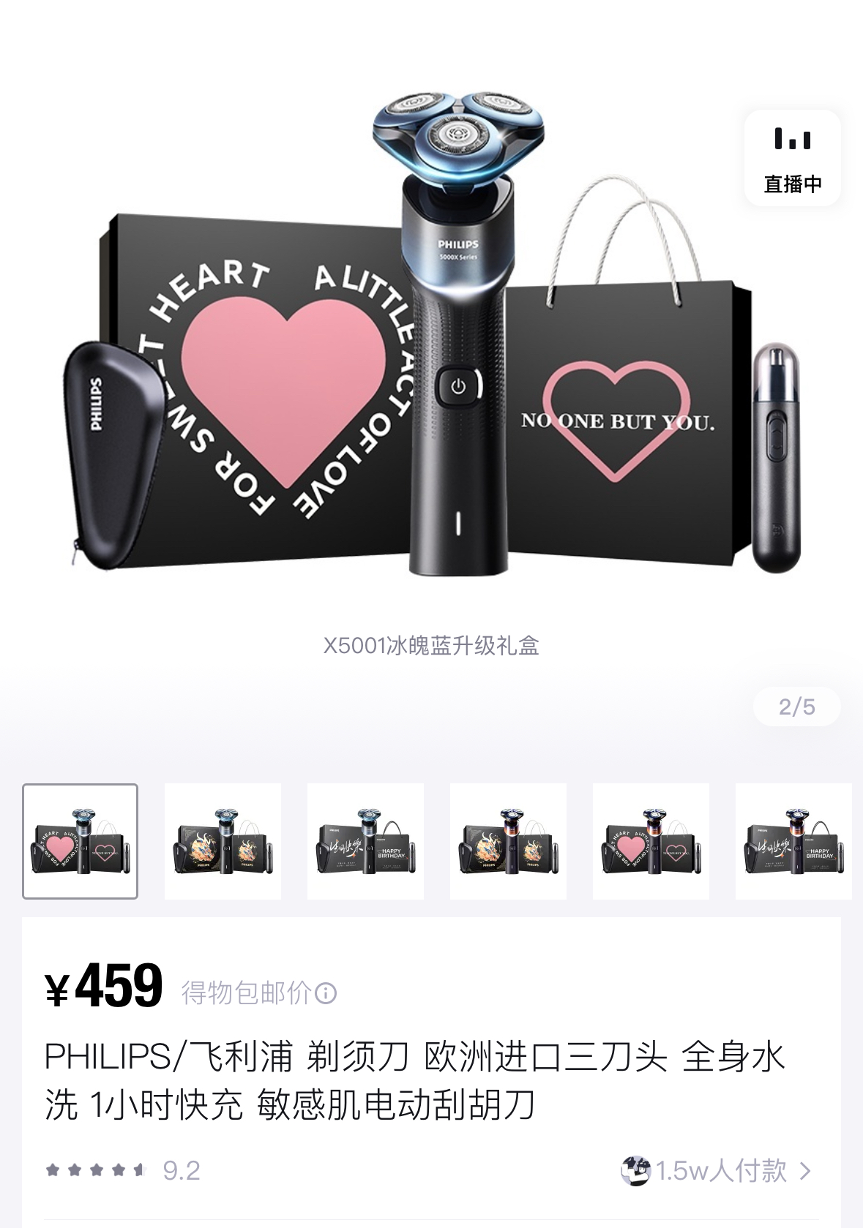864x1229 pixels.
Task: Select the fourth thumbnail, gold-trim shaver with dragon box
Action: point(508,841)
